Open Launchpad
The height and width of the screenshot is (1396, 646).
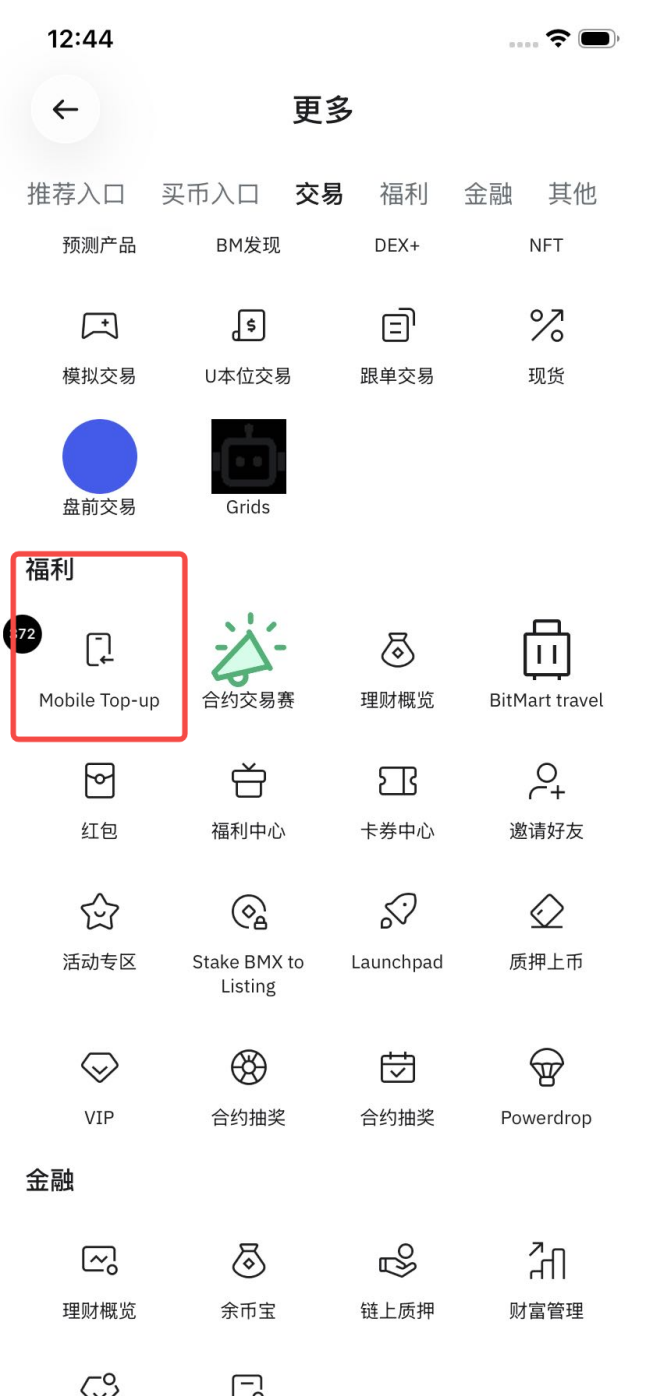(x=397, y=927)
